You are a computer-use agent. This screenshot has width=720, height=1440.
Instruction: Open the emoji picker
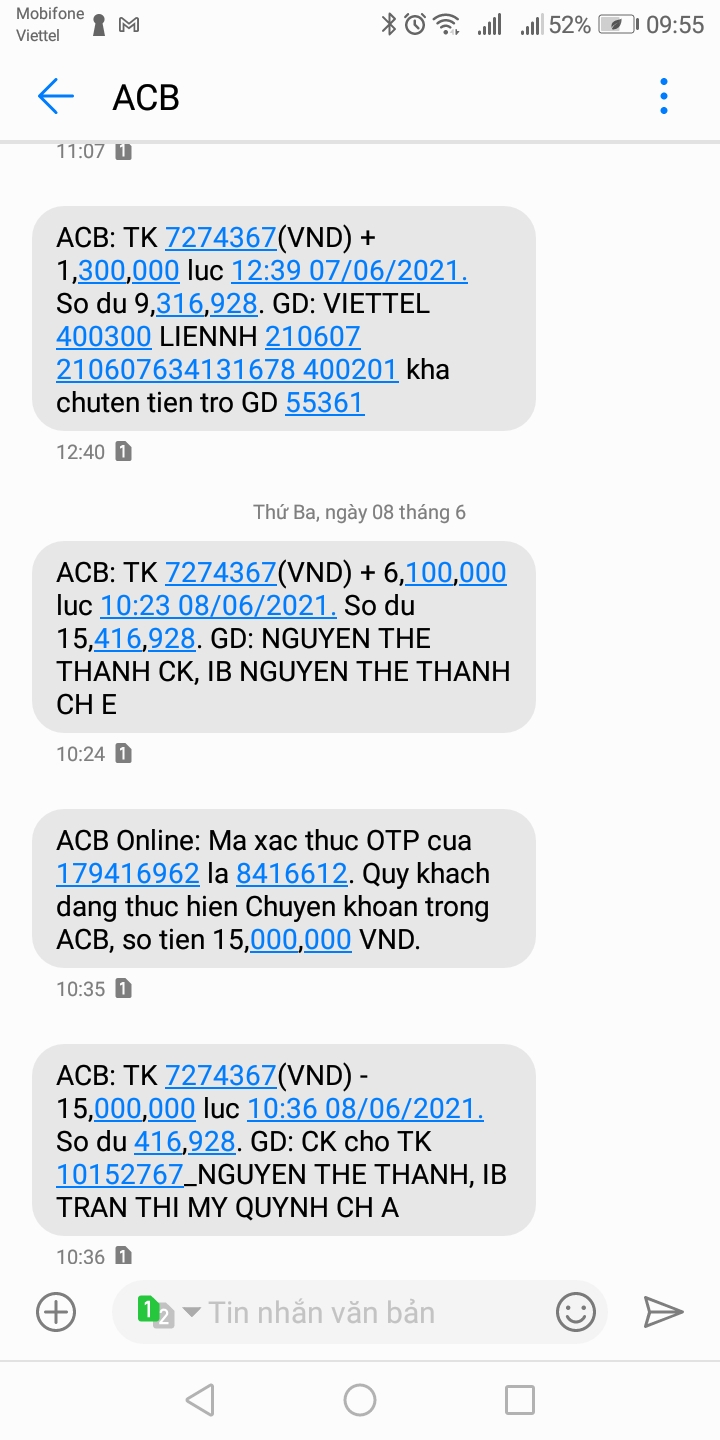tap(576, 1311)
